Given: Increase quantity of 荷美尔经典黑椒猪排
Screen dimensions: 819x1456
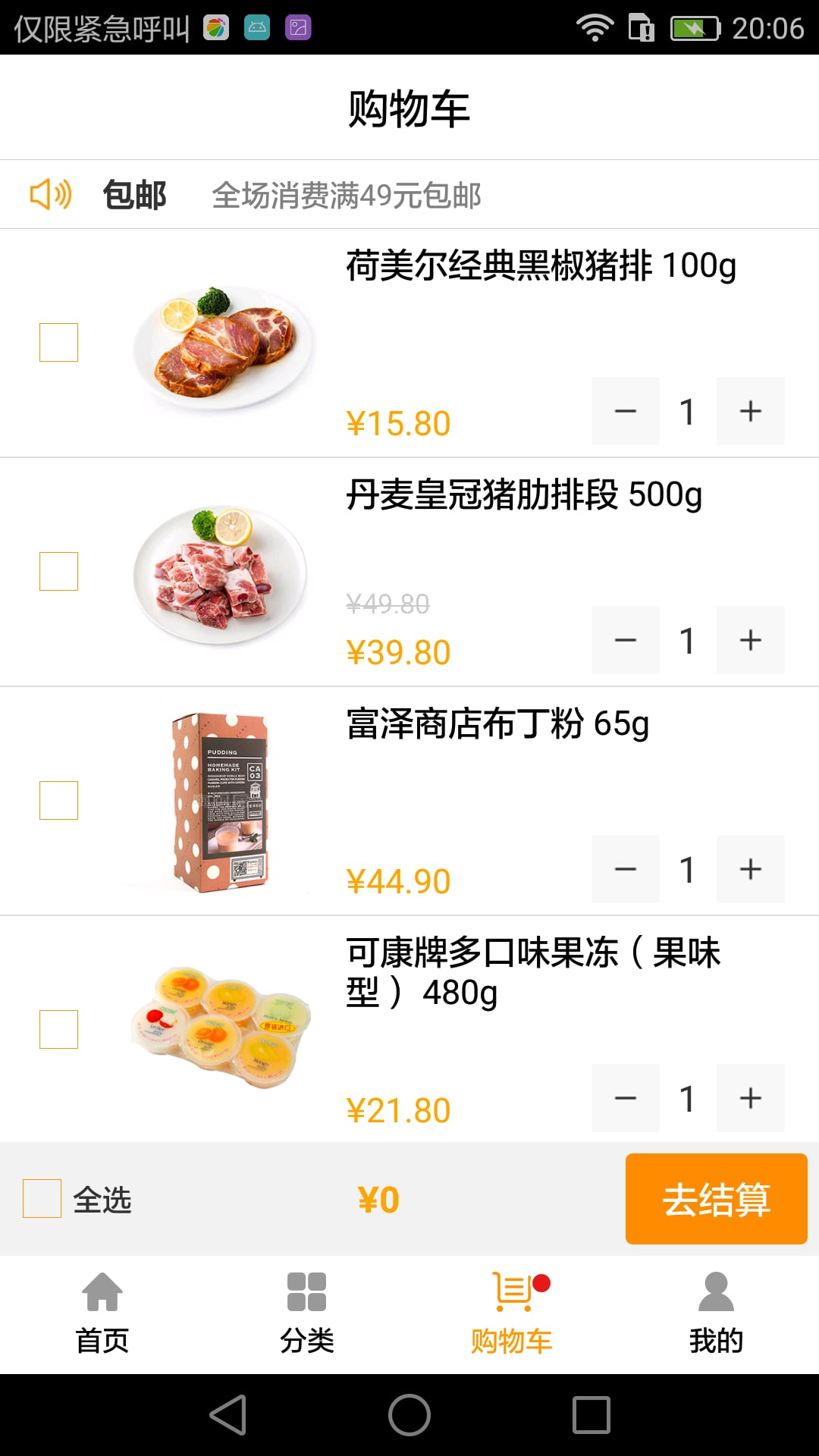Looking at the screenshot, I should (751, 411).
